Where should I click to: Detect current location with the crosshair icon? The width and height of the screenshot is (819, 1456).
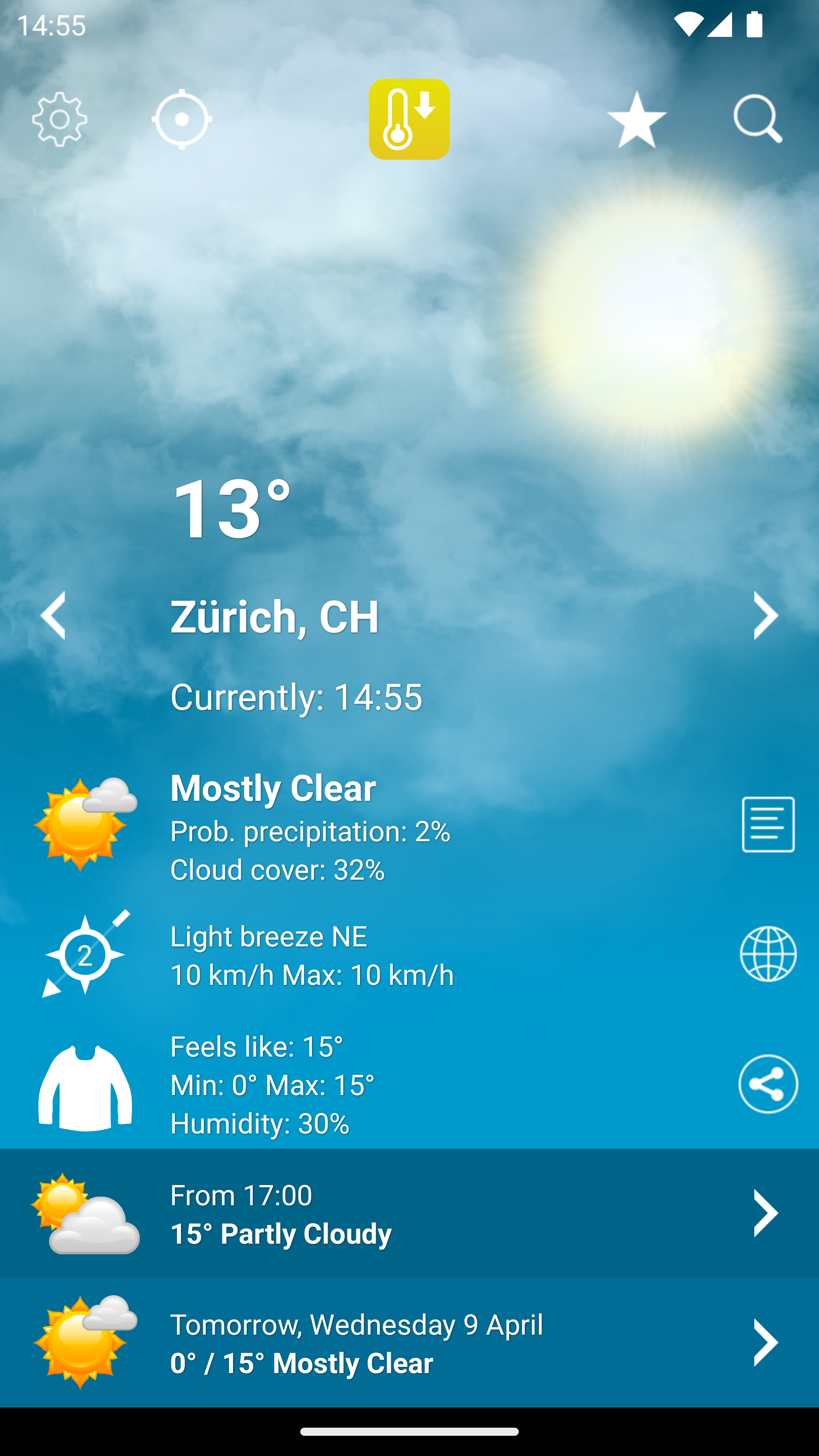[181, 119]
